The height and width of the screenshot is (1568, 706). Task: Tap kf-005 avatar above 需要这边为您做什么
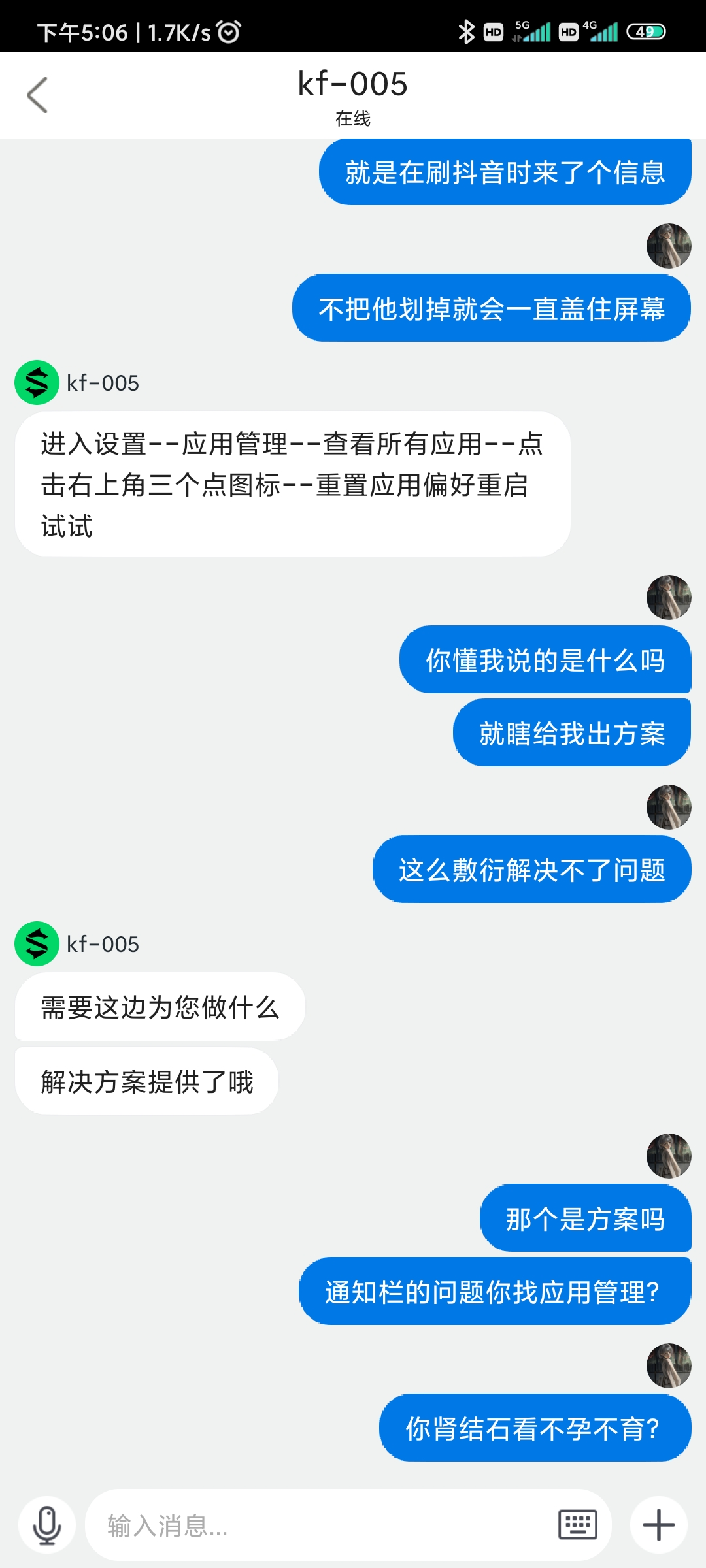tap(37, 944)
